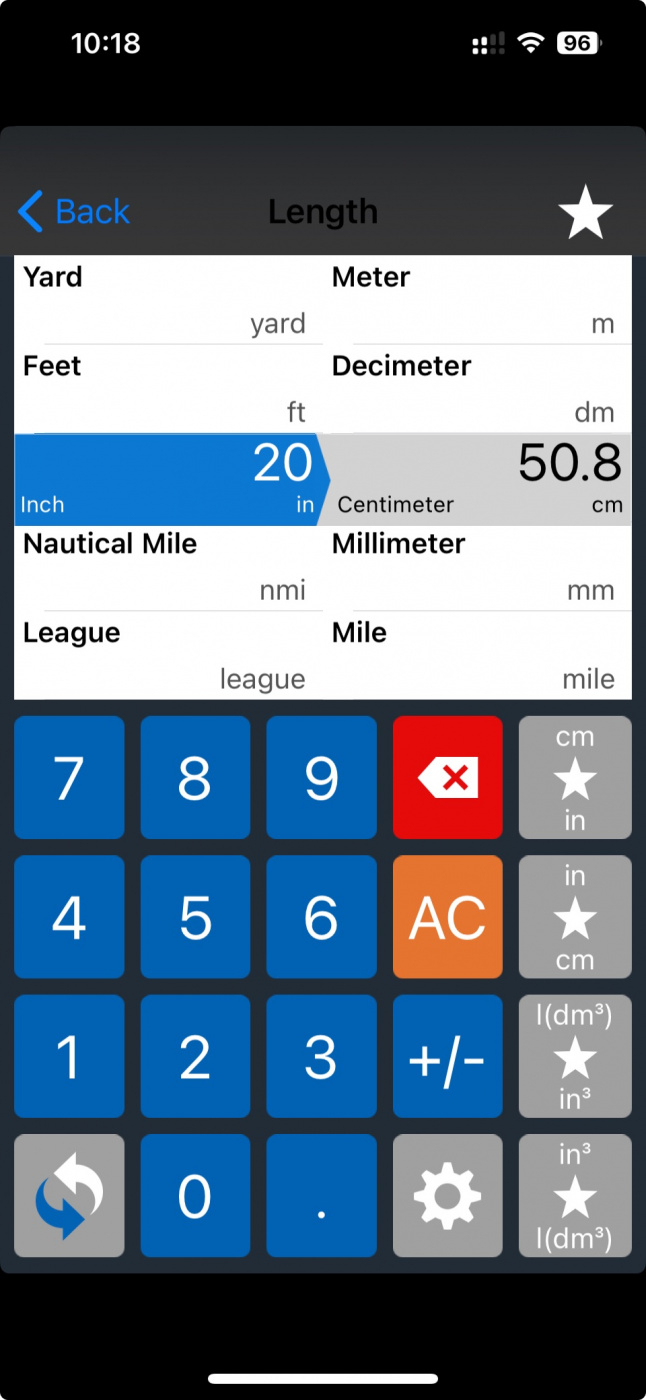
Task: Enter digit 7 on the keypad
Action: 69,777
